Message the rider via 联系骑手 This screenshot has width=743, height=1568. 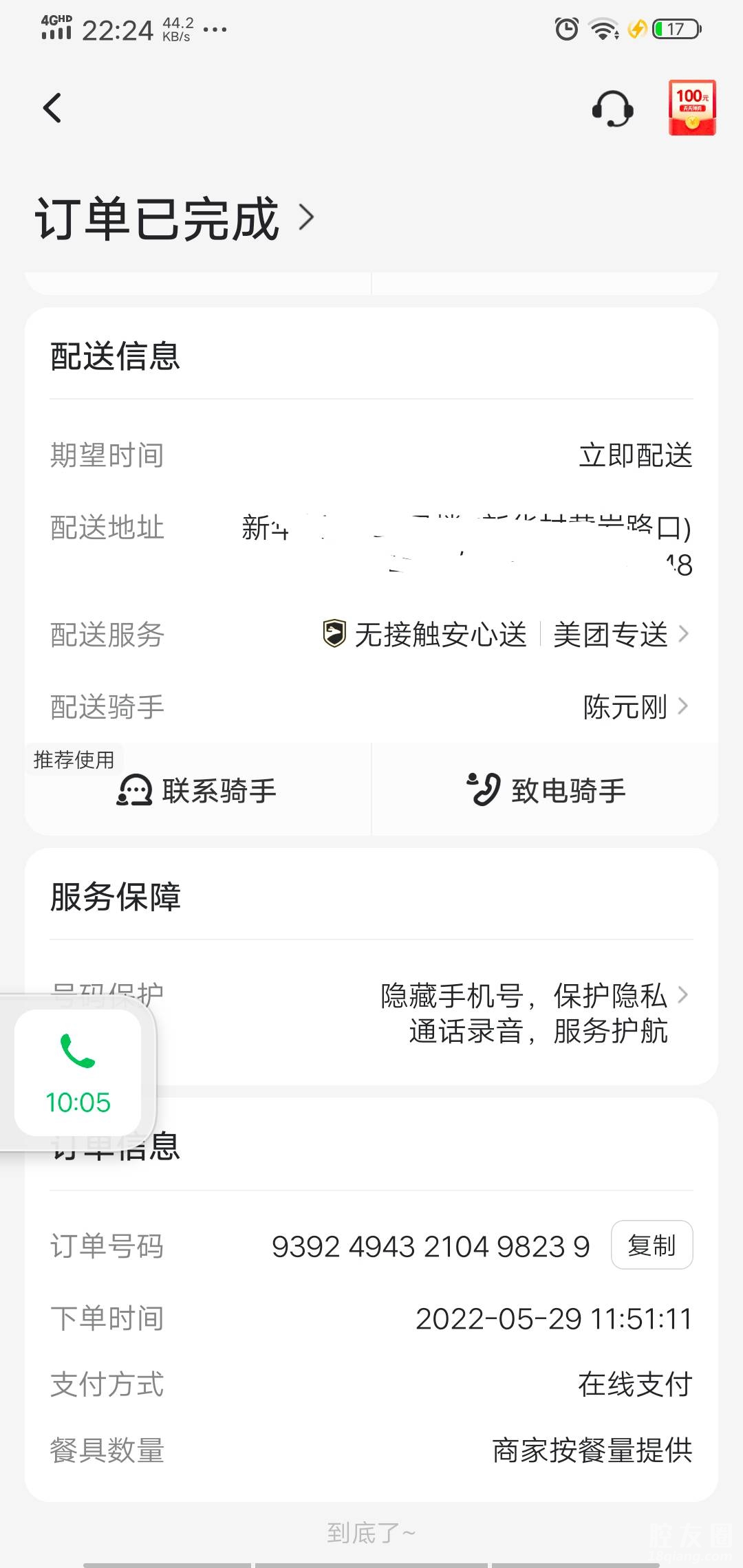(198, 790)
